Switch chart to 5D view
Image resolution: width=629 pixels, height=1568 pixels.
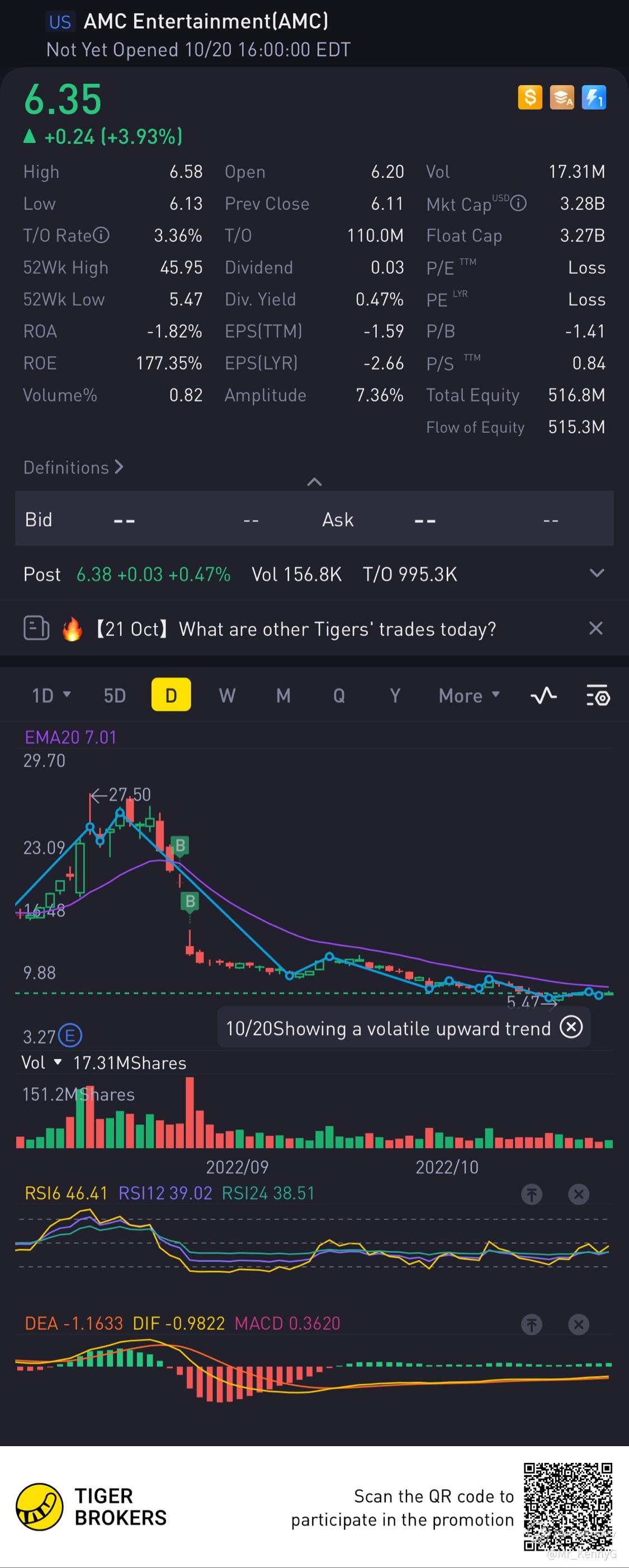click(115, 695)
